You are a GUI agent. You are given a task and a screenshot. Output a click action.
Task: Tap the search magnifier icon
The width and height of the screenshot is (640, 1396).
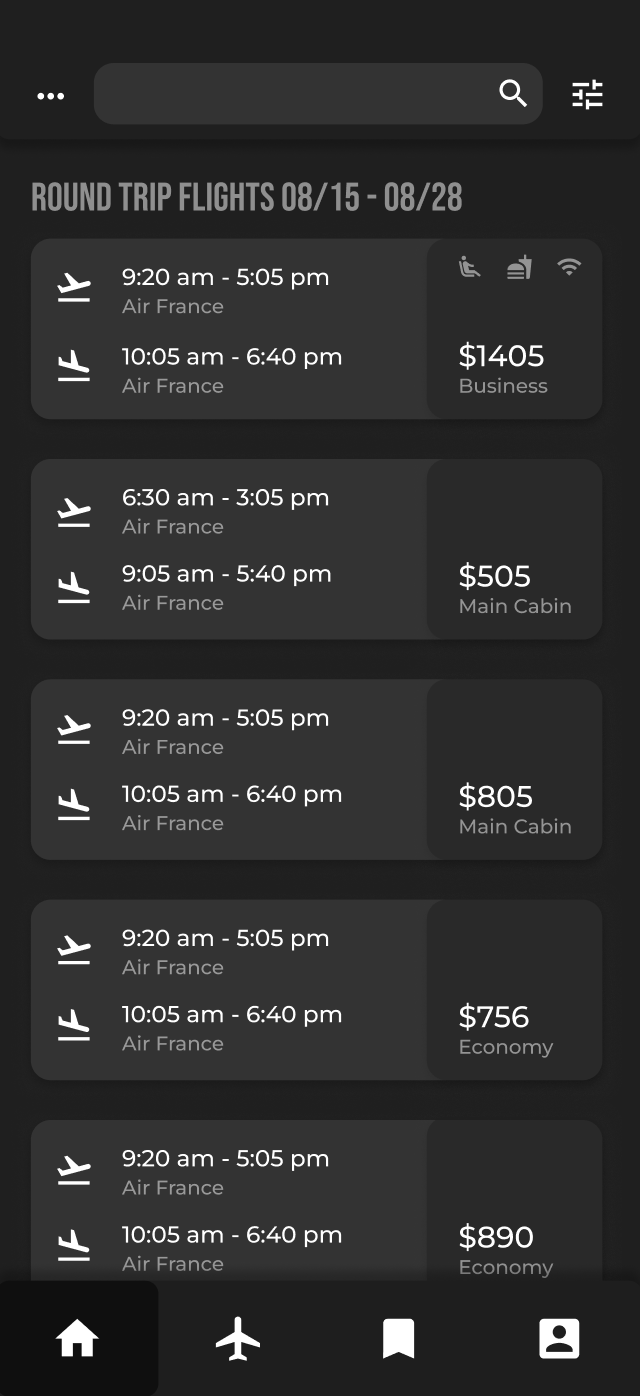[513, 94]
